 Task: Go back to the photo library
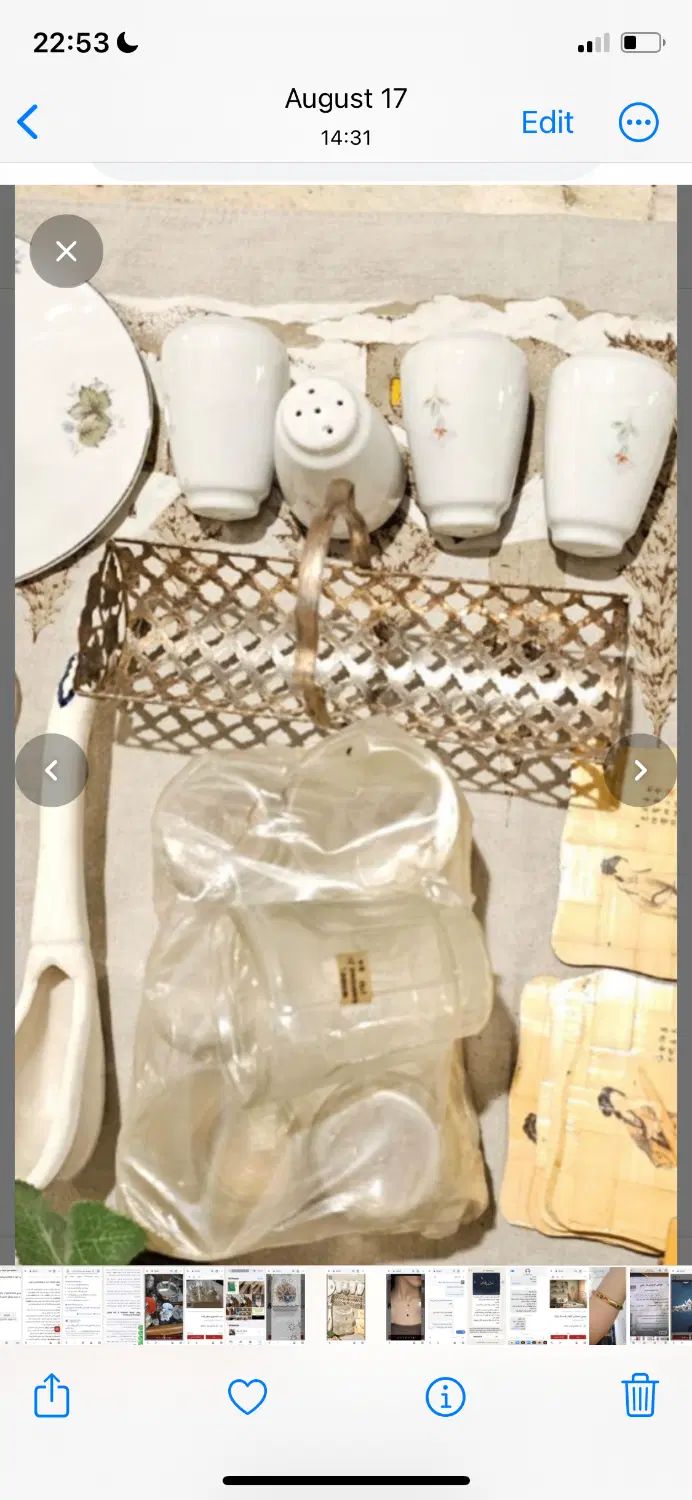pyautogui.click(x=28, y=122)
